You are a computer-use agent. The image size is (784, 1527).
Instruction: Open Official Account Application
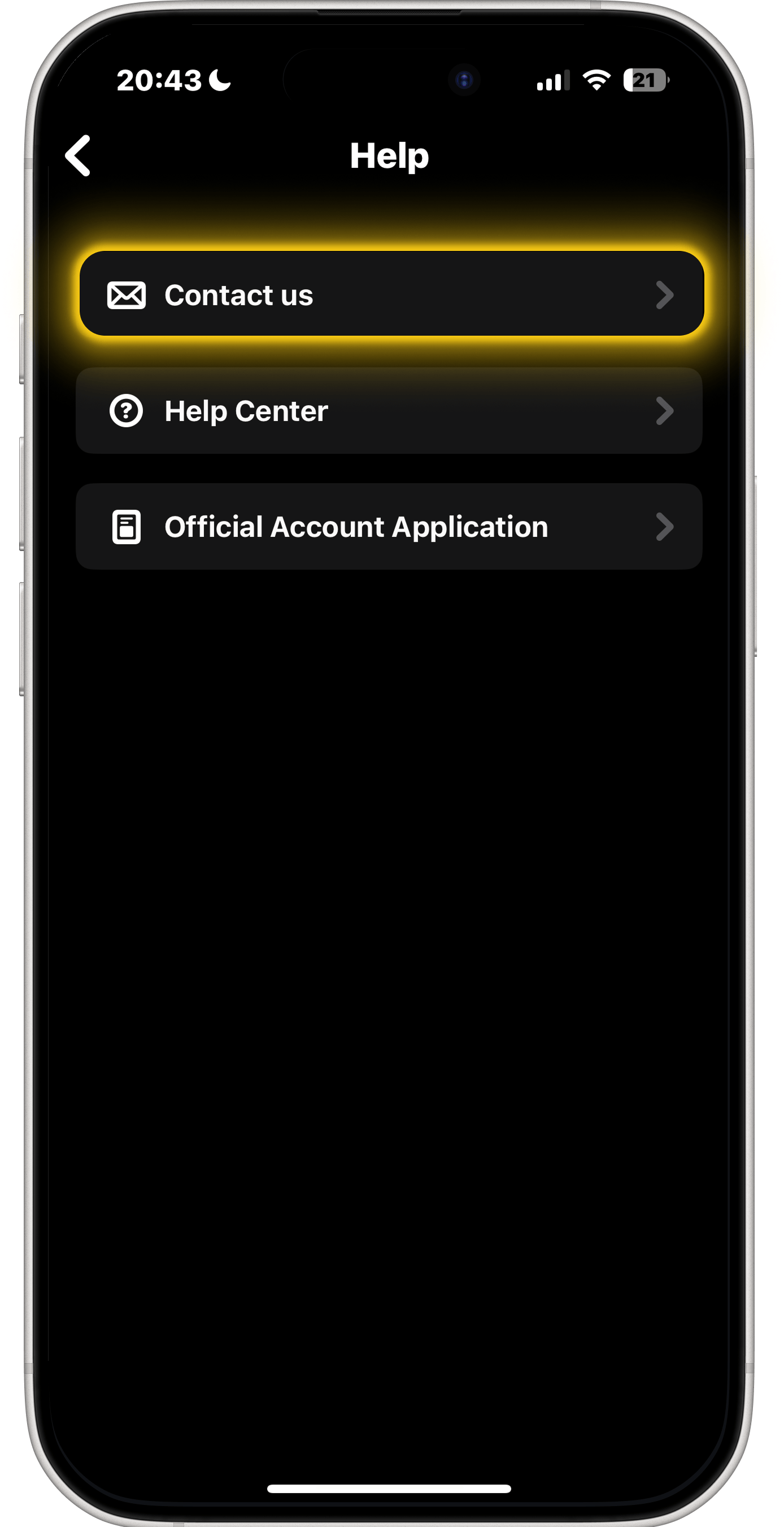tap(389, 526)
